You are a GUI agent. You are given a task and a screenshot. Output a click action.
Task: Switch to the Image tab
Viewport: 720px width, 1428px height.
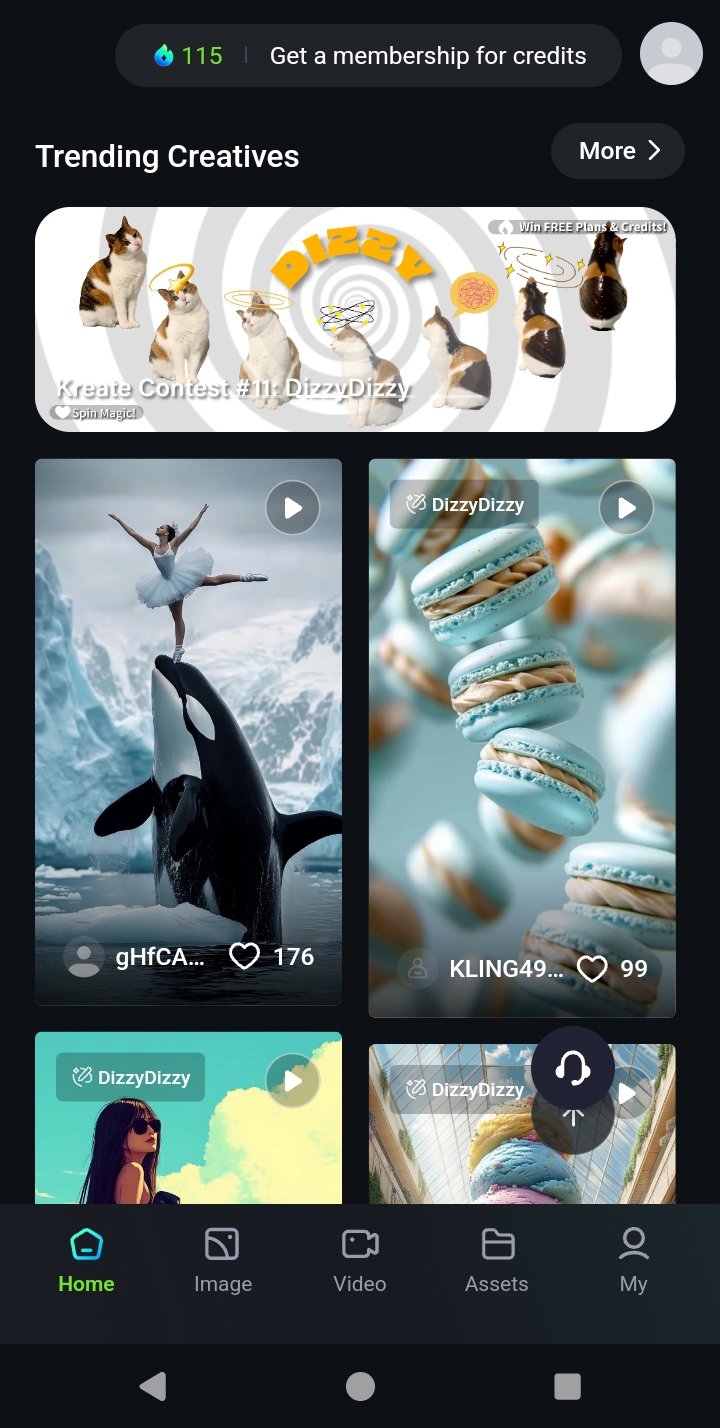click(222, 1261)
